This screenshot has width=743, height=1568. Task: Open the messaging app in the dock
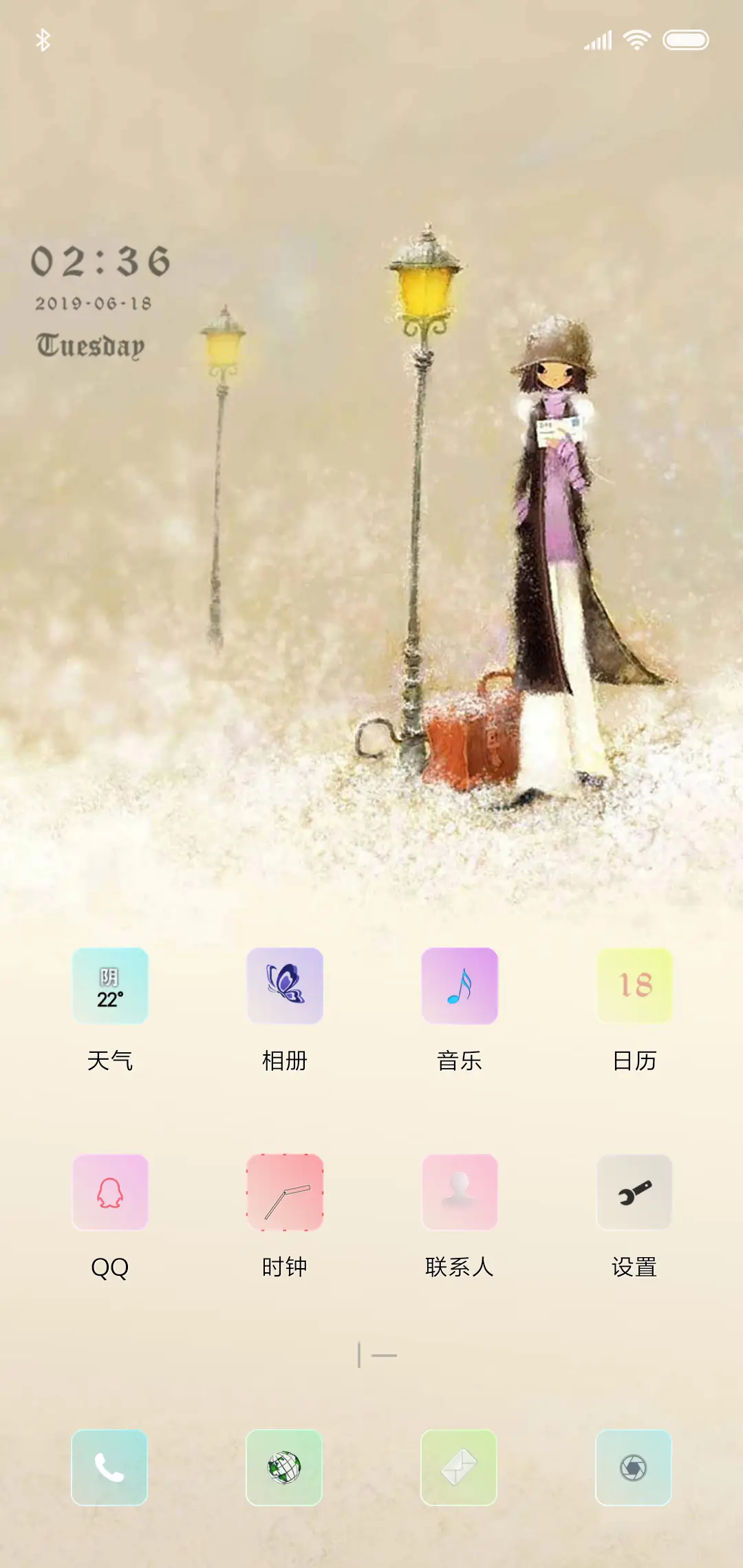(x=459, y=1466)
